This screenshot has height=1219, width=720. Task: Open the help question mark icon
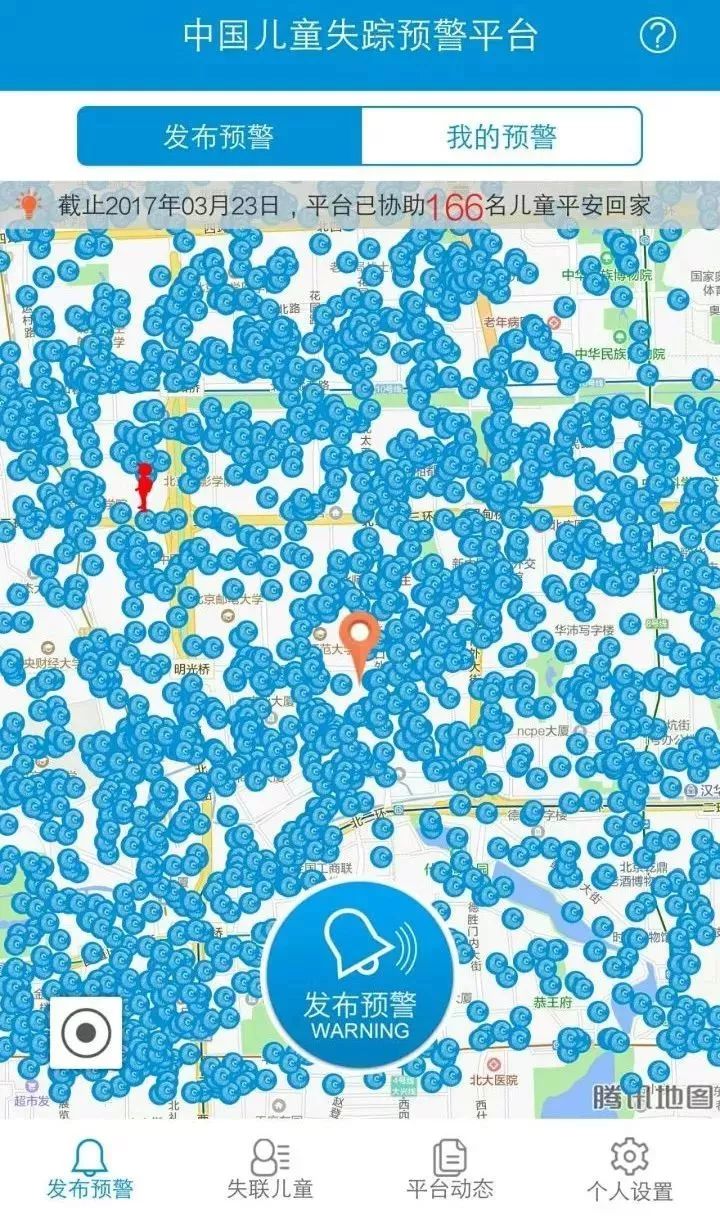(657, 36)
